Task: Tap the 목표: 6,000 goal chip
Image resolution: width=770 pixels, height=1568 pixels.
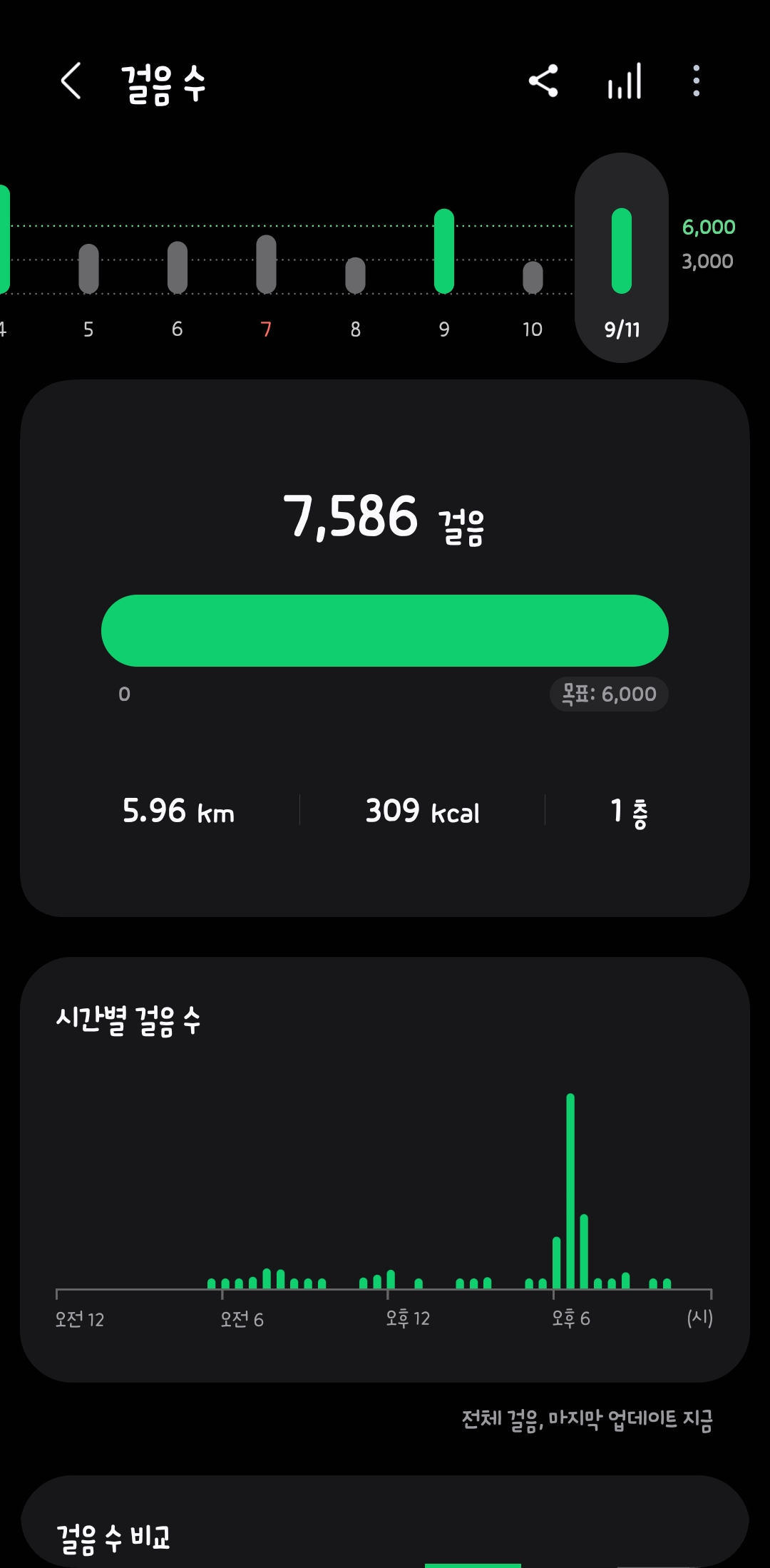Action: coord(609,694)
